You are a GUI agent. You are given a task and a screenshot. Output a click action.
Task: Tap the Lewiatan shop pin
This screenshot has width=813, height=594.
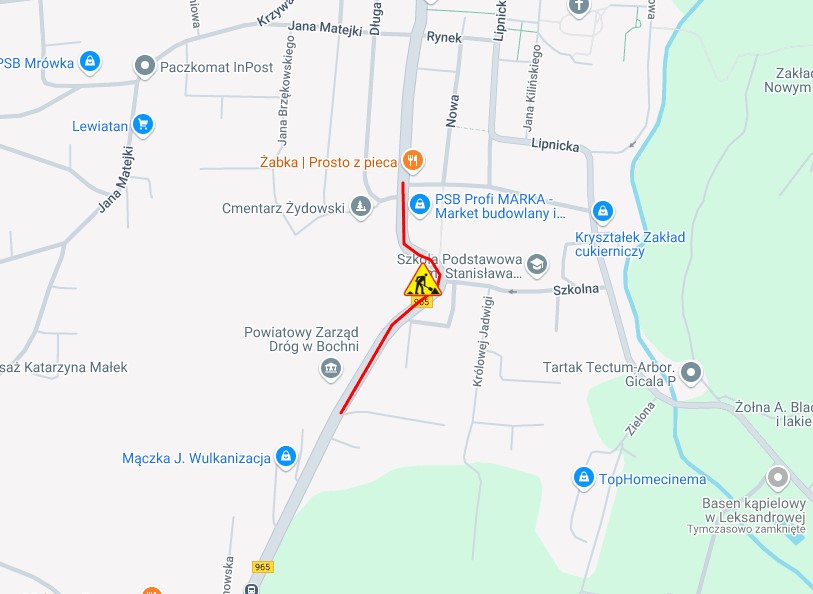(x=143, y=125)
